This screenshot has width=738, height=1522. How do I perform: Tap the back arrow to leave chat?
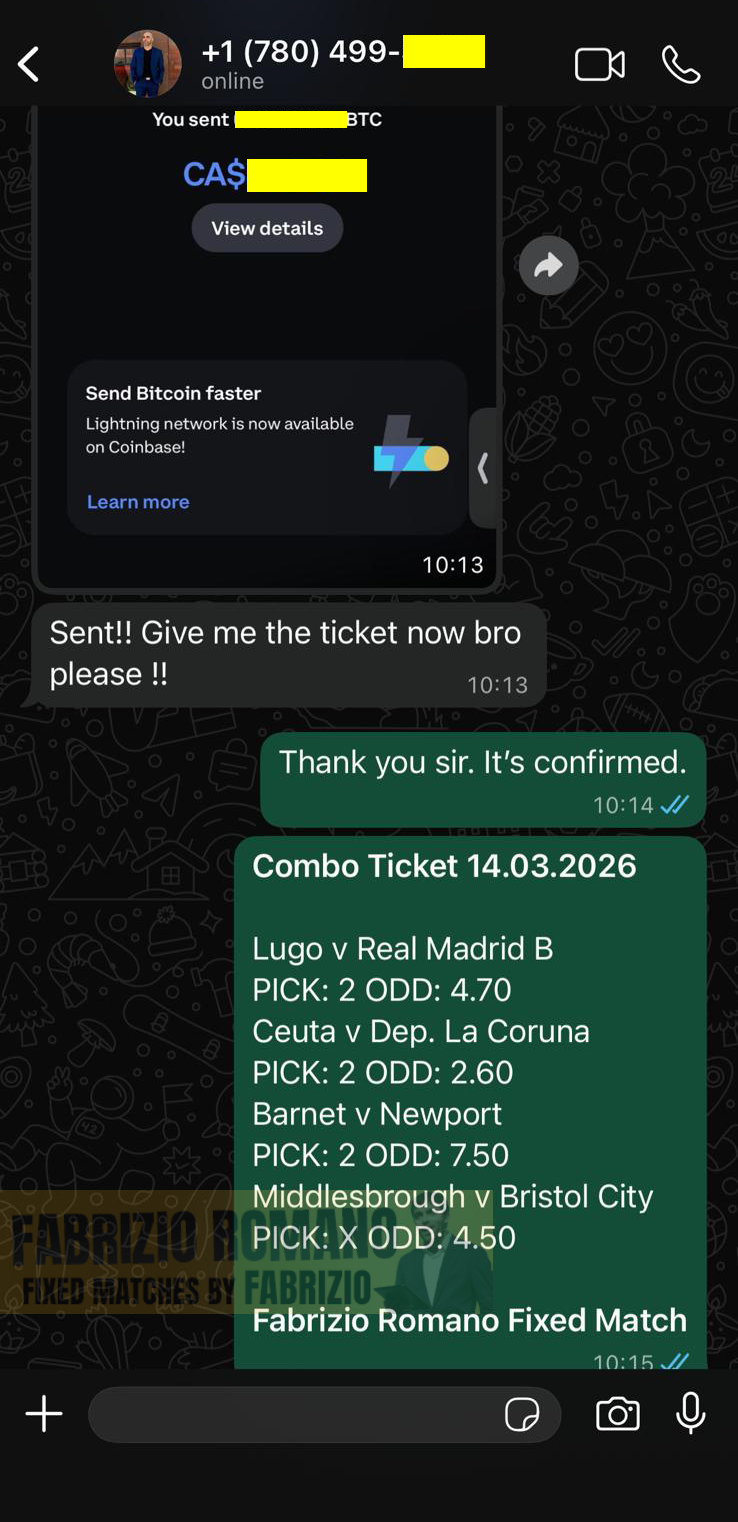(28, 62)
